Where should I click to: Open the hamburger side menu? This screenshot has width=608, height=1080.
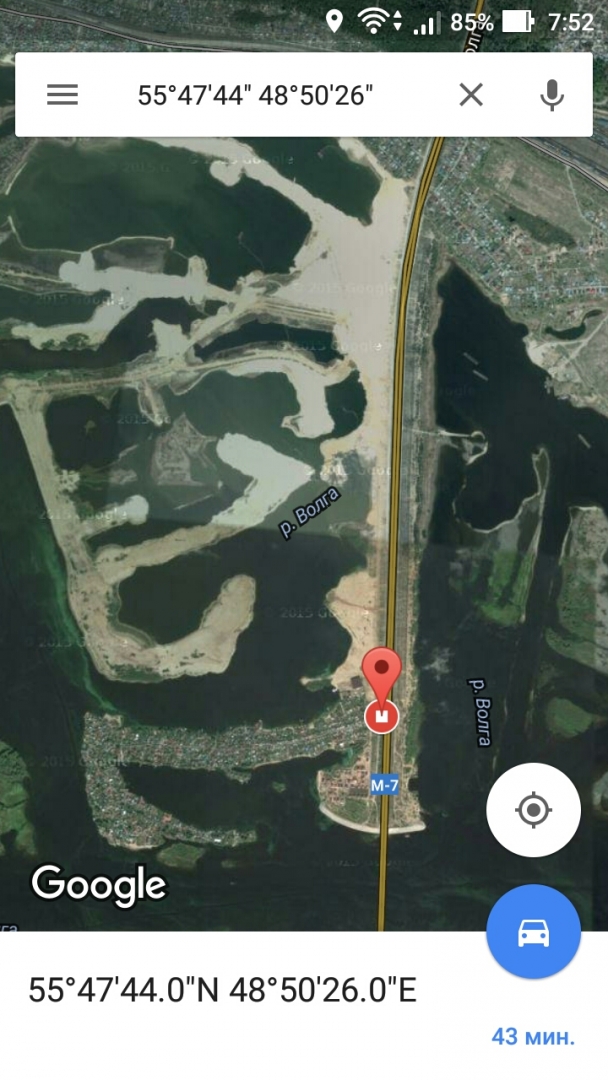click(62, 95)
